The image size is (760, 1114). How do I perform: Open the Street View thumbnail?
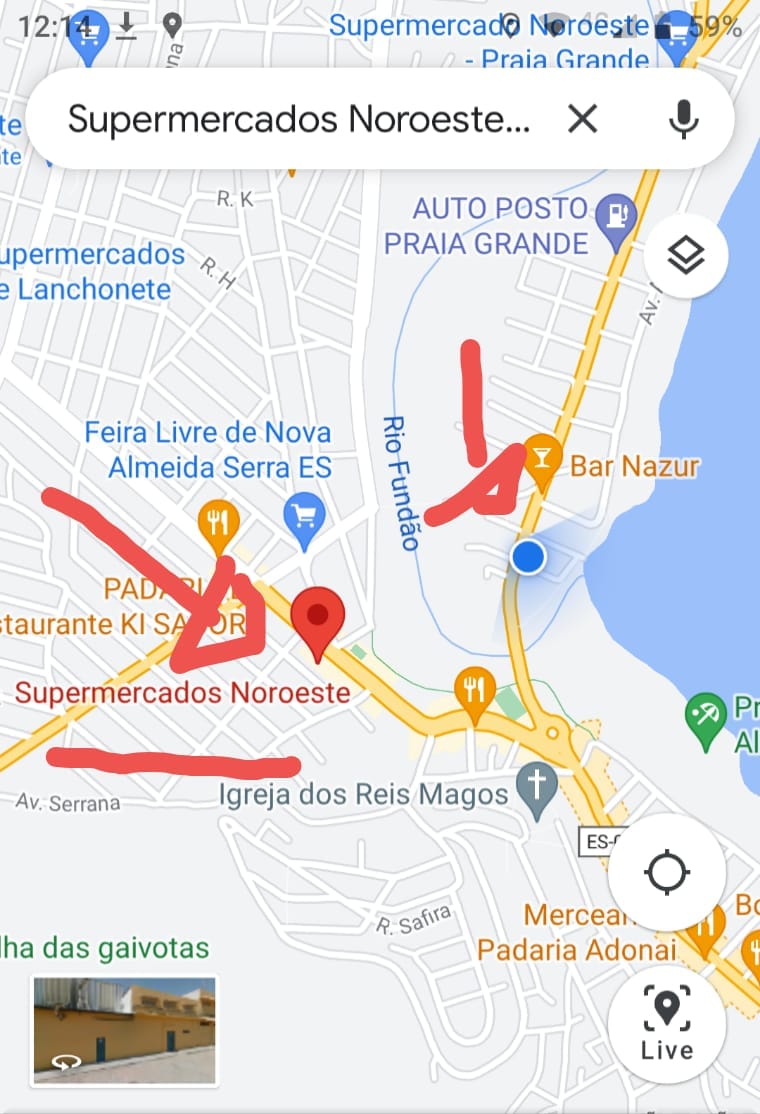pos(124,1030)
